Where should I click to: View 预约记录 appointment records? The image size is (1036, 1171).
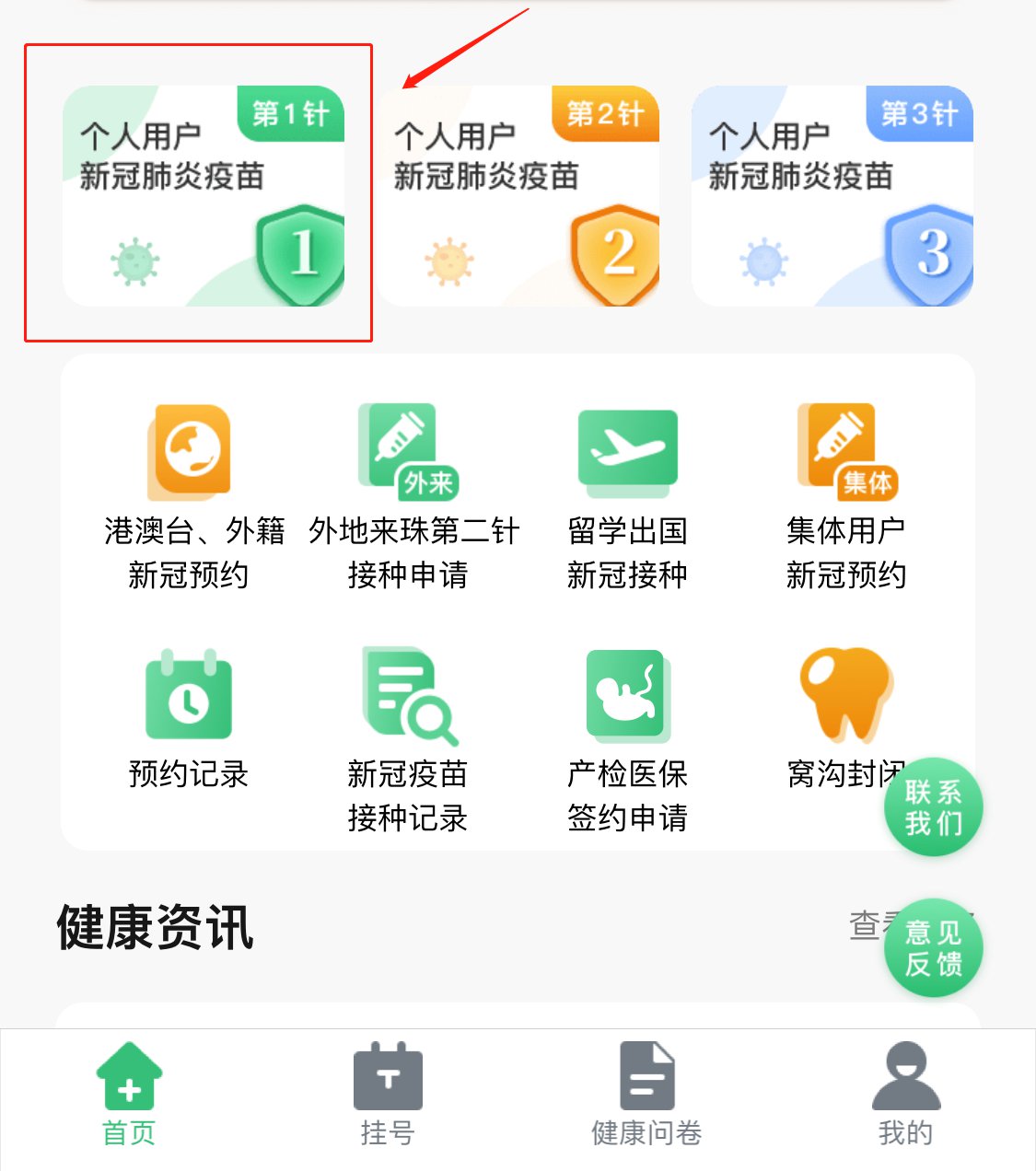click(x=189, y=718)
